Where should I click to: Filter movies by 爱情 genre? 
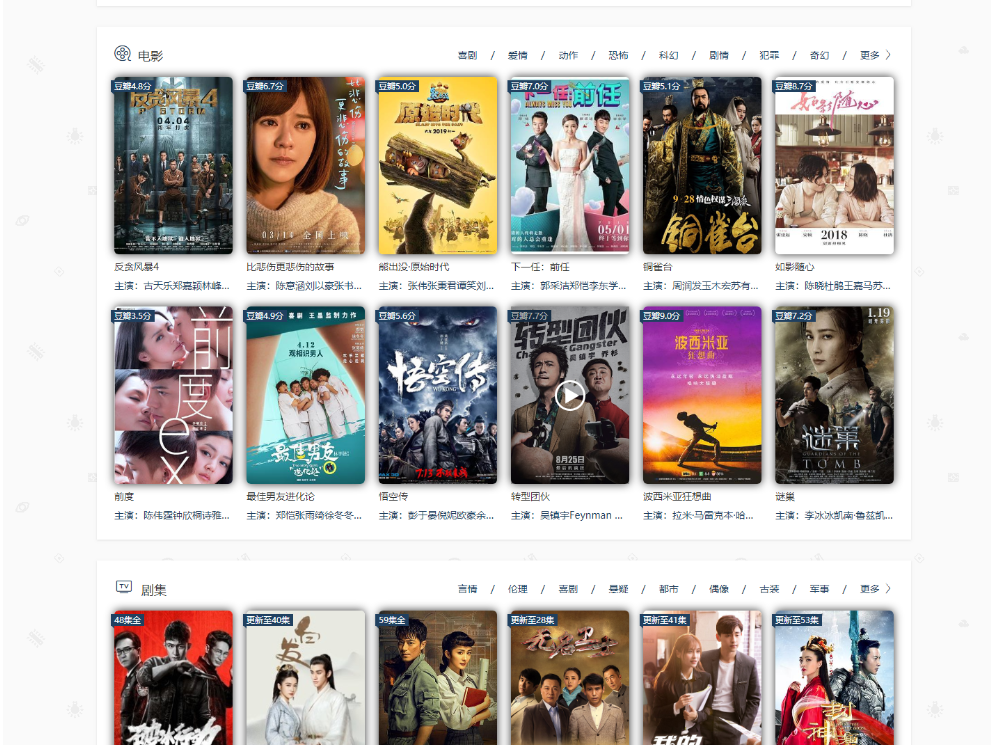pyautogui.click(x=517, y=55)
